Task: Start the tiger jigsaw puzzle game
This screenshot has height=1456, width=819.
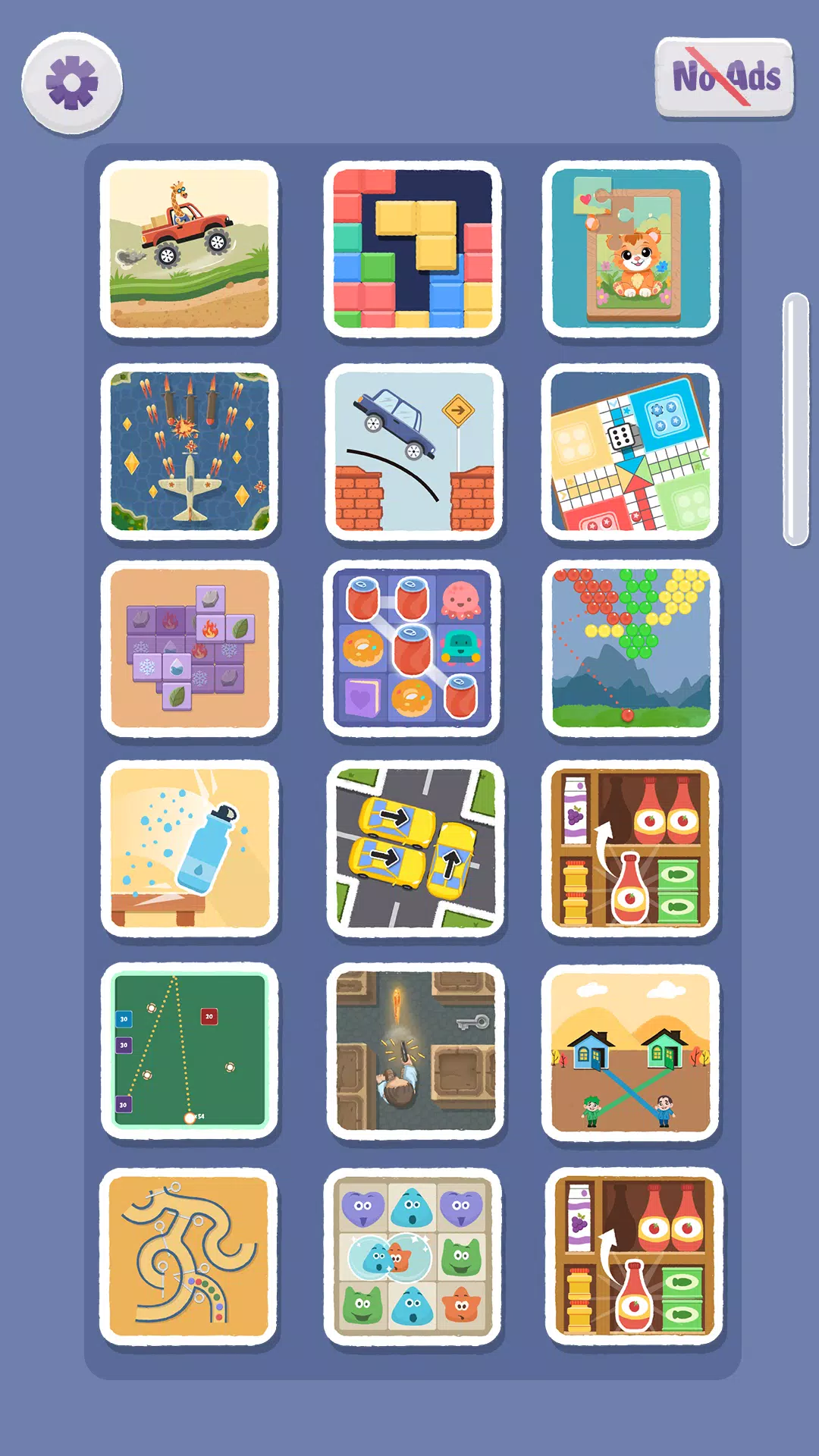Action: click(x=631, y=249)
